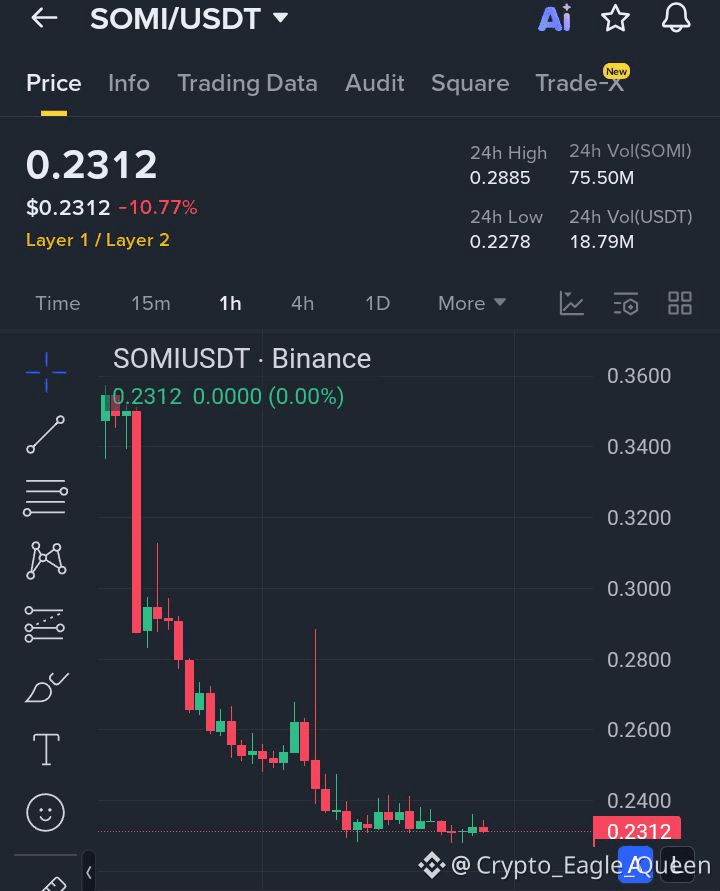Open the chart settings icon
Image resolution: width=720 pixels, height=891 pixels.
pos(626,303)
